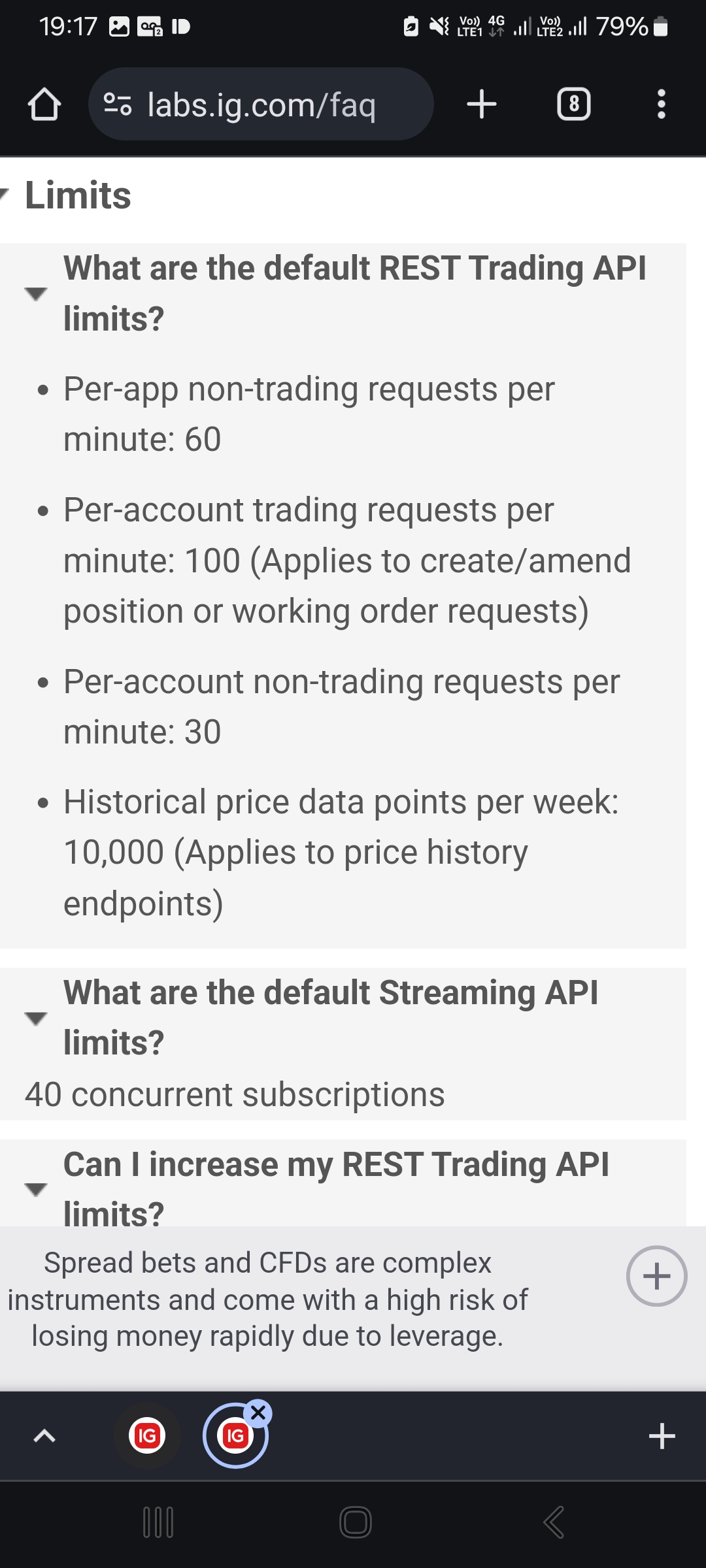Open recent apps from the navigation bar
The image size is (706, 1568).
pos(158,1522)
